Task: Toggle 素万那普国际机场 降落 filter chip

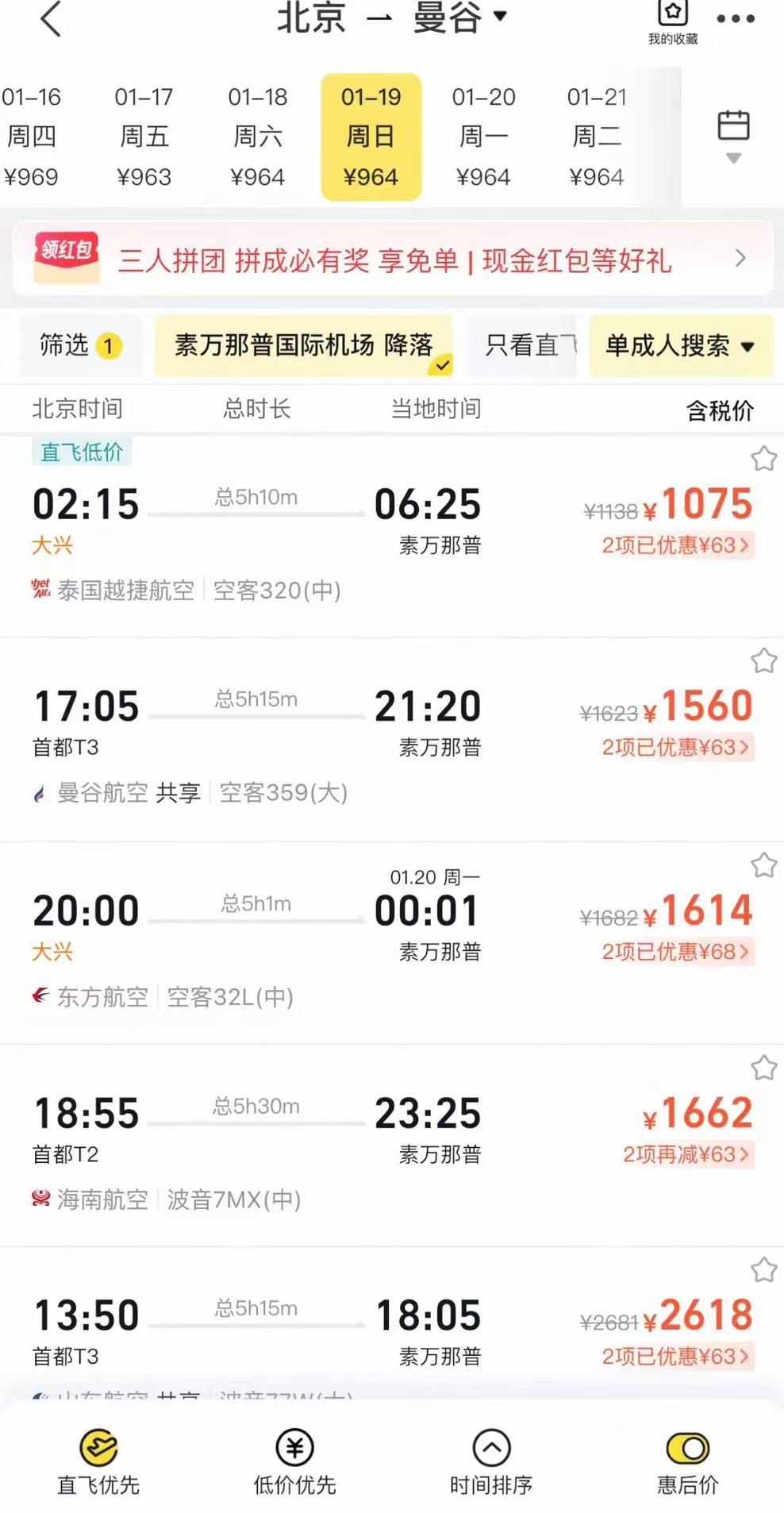Action: pos(304,345)
